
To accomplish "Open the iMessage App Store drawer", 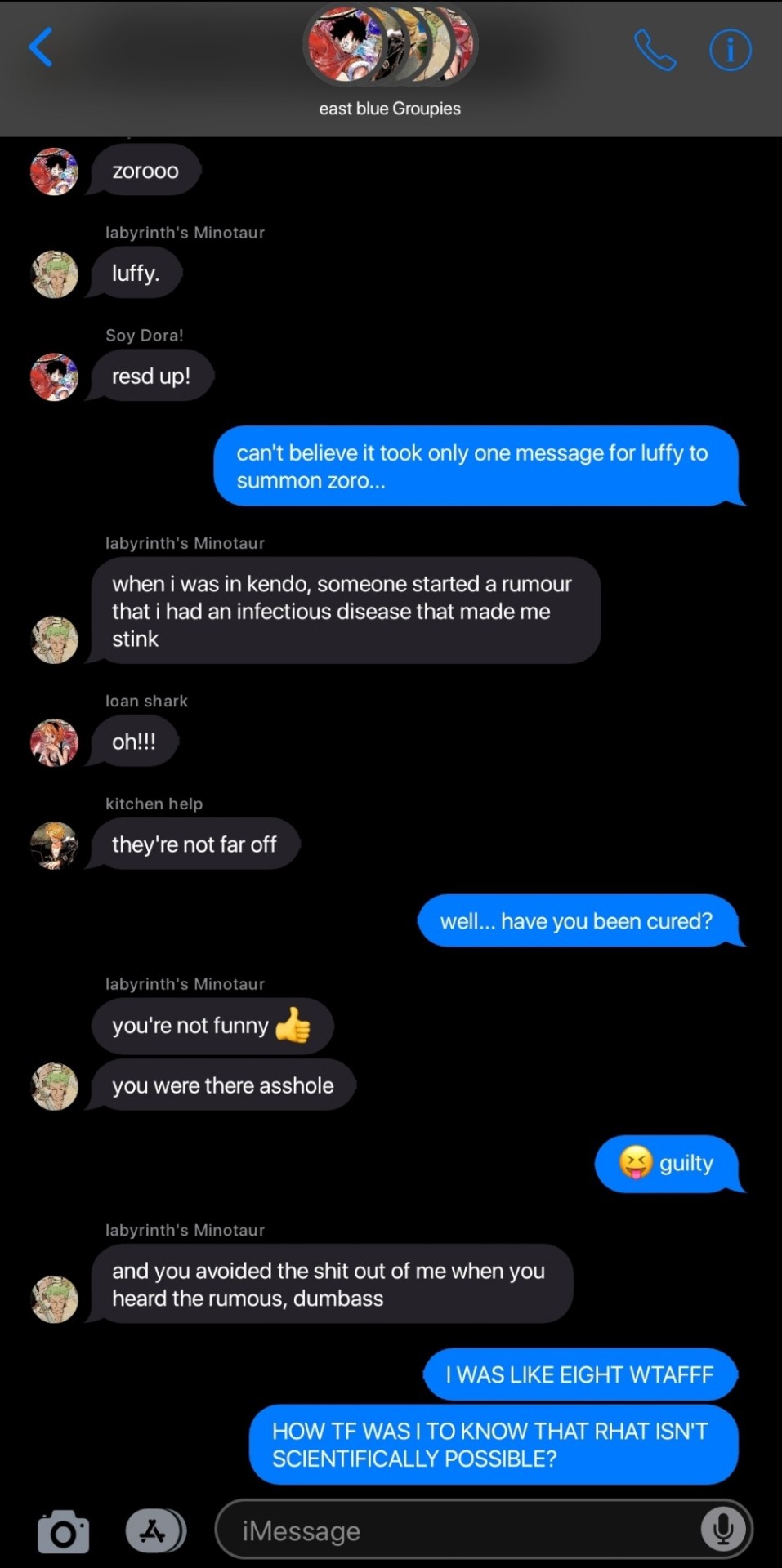I will click(155, 1531).
